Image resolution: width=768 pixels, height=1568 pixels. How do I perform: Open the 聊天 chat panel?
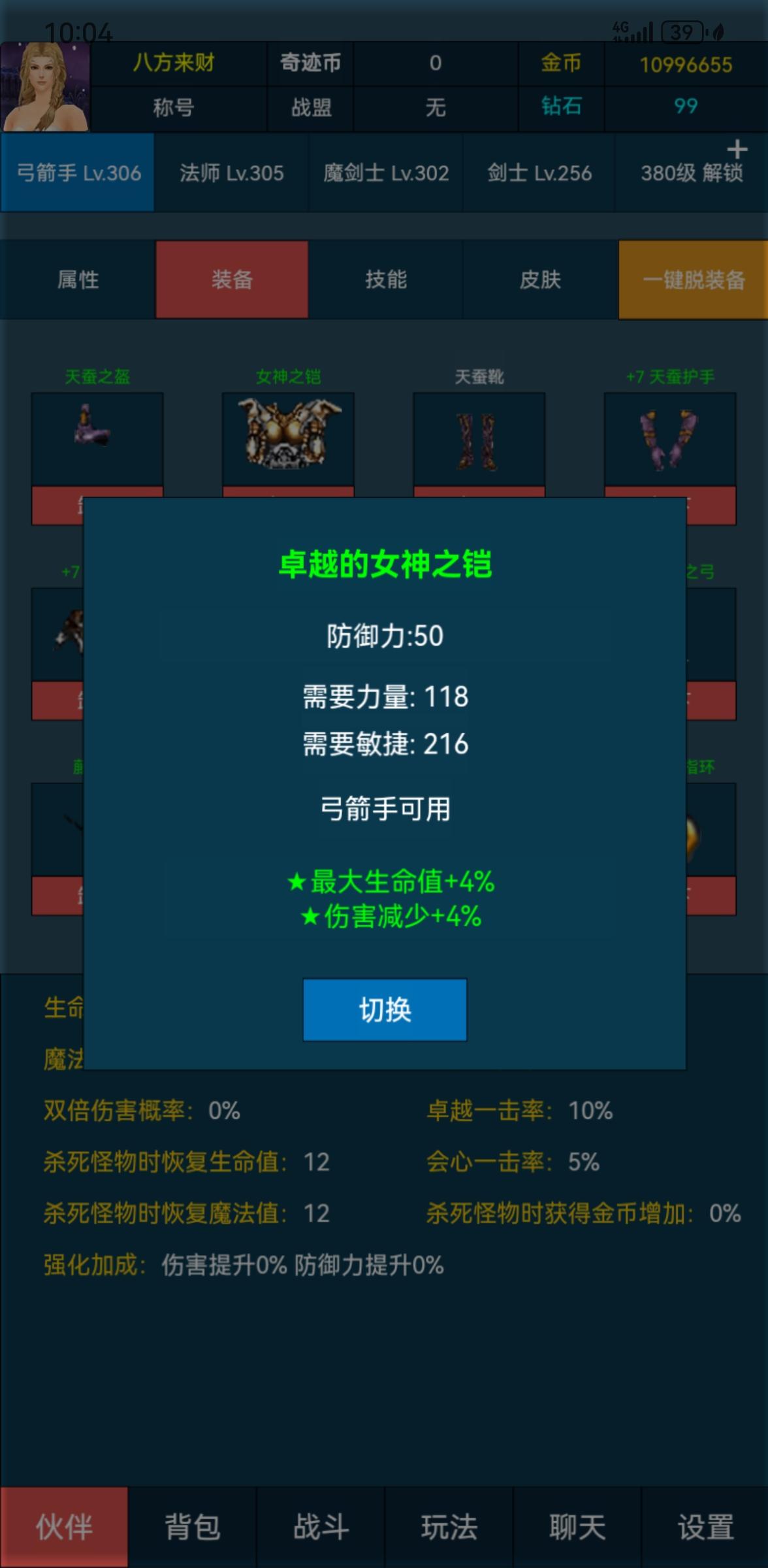click(x=576, y=1527)
